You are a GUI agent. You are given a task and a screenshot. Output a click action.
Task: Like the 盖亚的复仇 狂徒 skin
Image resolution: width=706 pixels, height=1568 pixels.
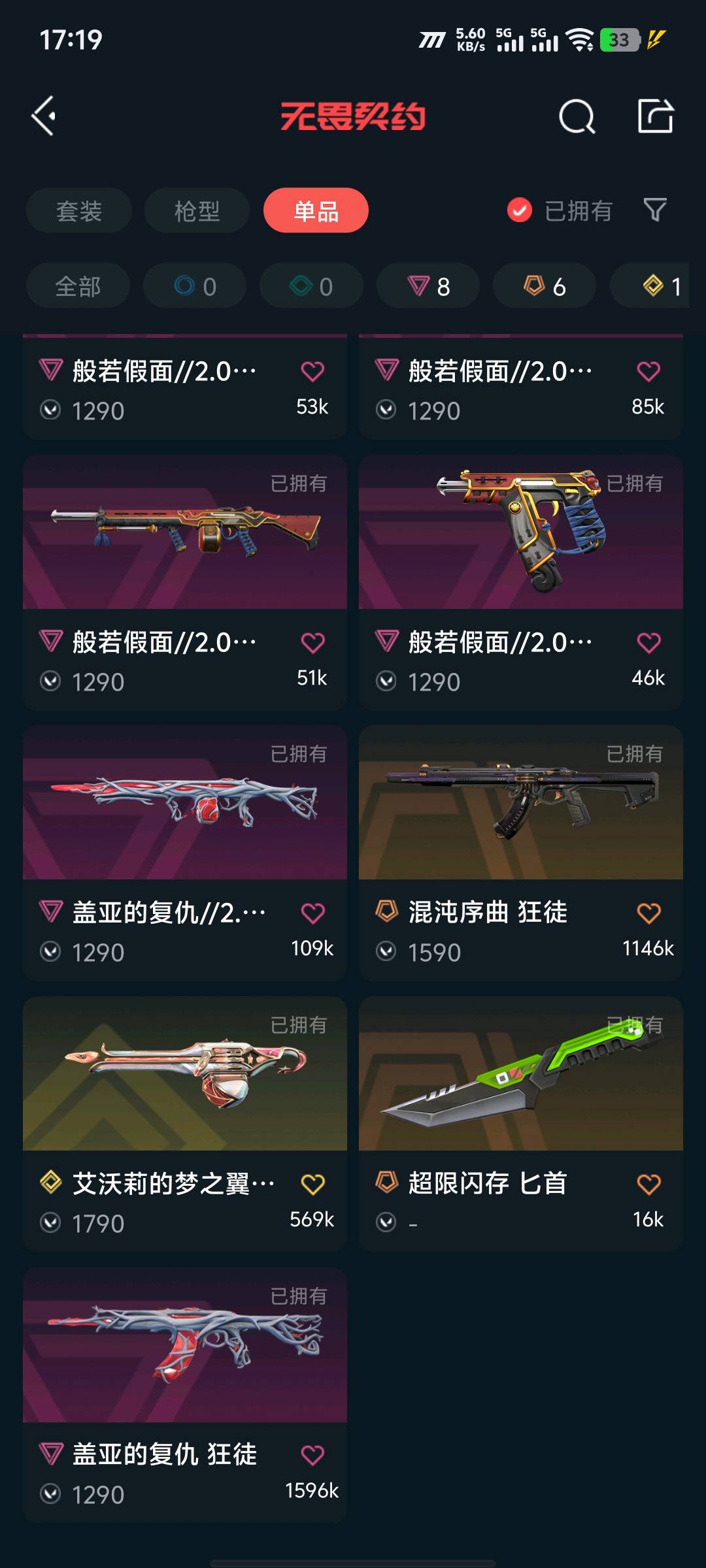[312, 1456]
